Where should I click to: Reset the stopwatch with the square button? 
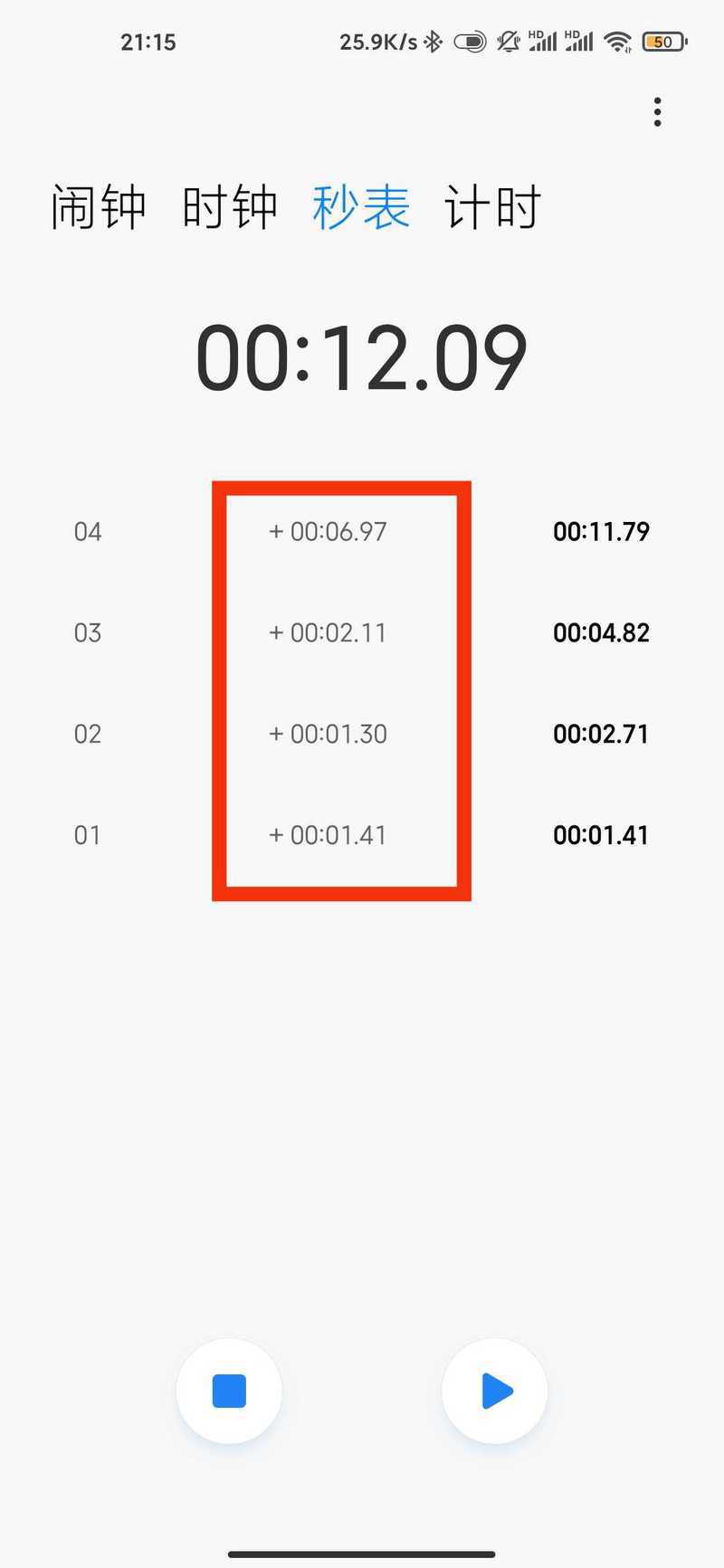coord(229,1391)
